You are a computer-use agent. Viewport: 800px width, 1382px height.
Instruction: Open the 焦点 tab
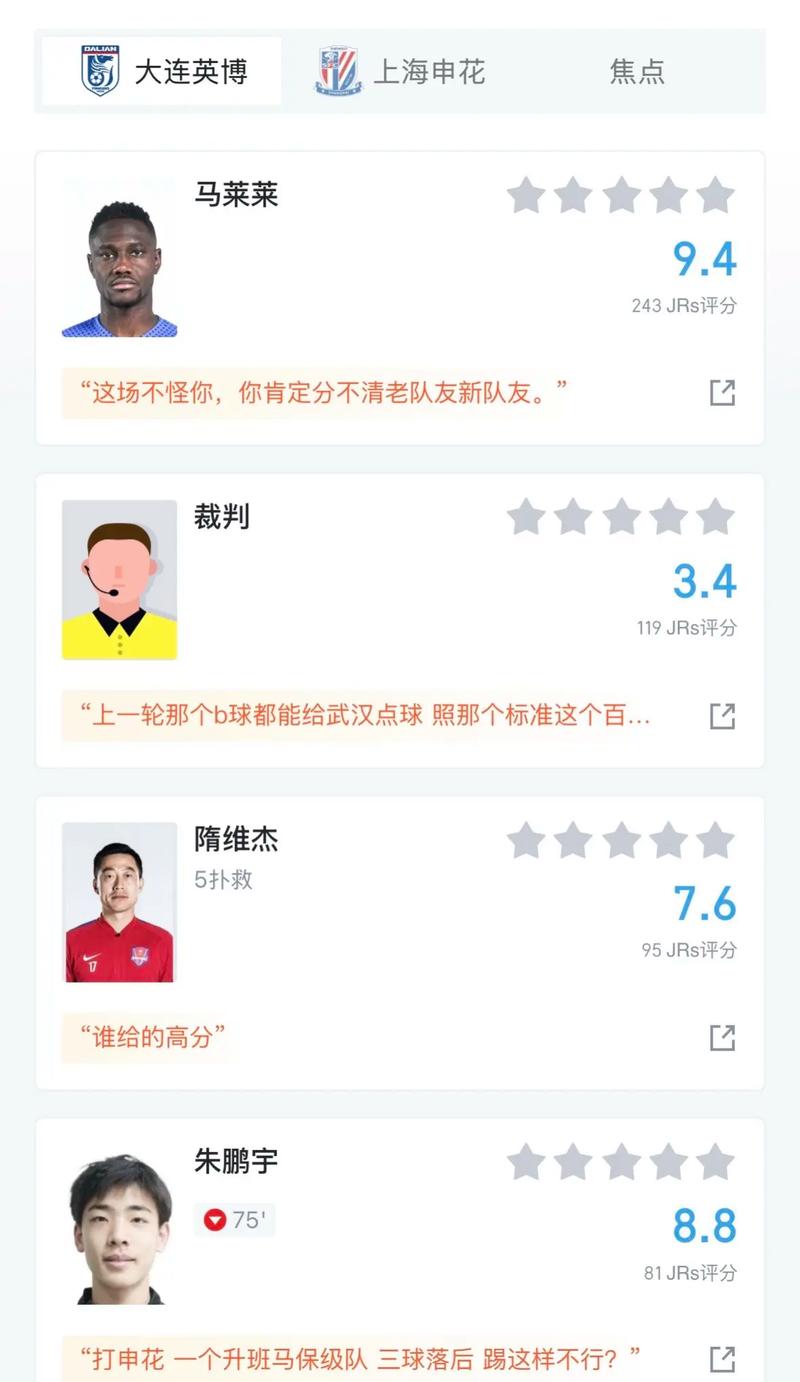(638, 70)
